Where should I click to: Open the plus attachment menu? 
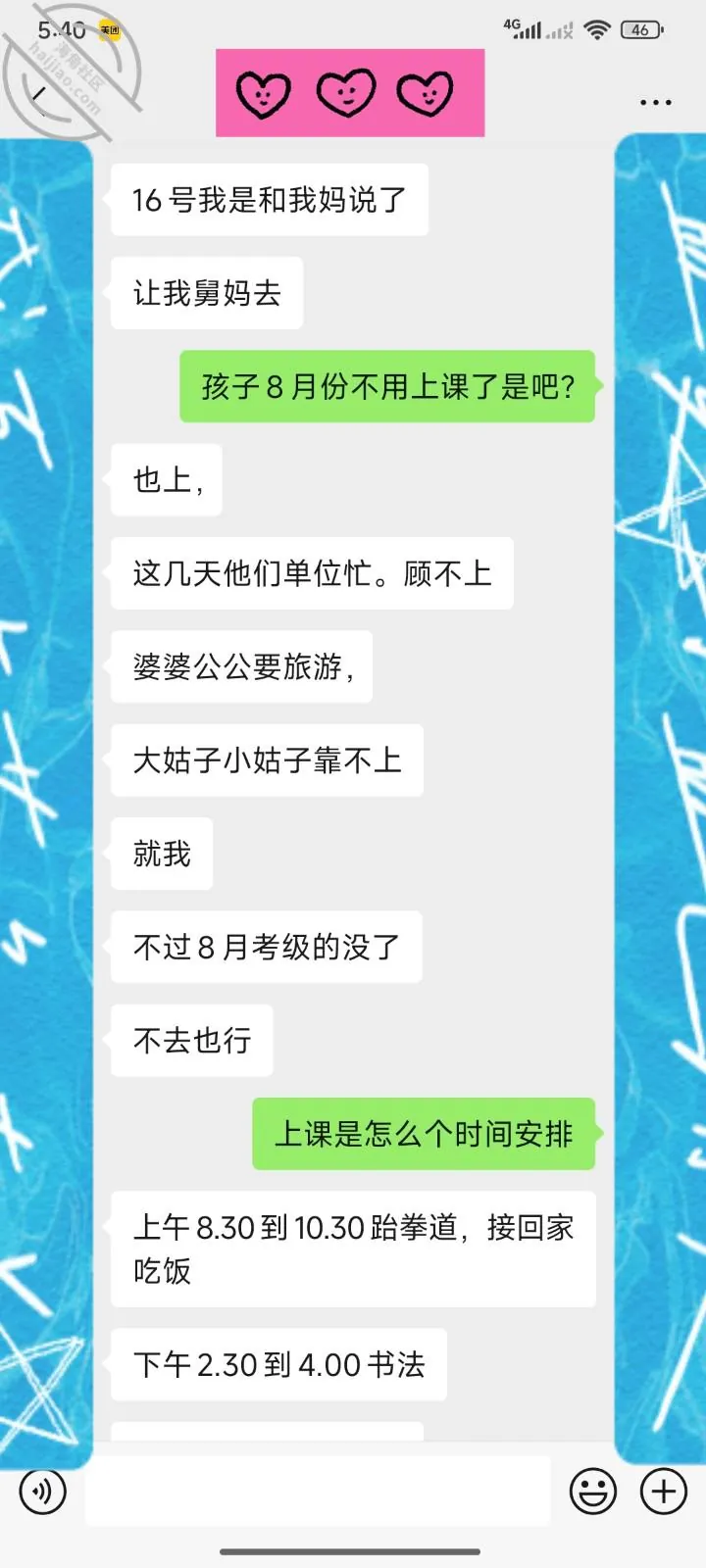coord(664,1492)
